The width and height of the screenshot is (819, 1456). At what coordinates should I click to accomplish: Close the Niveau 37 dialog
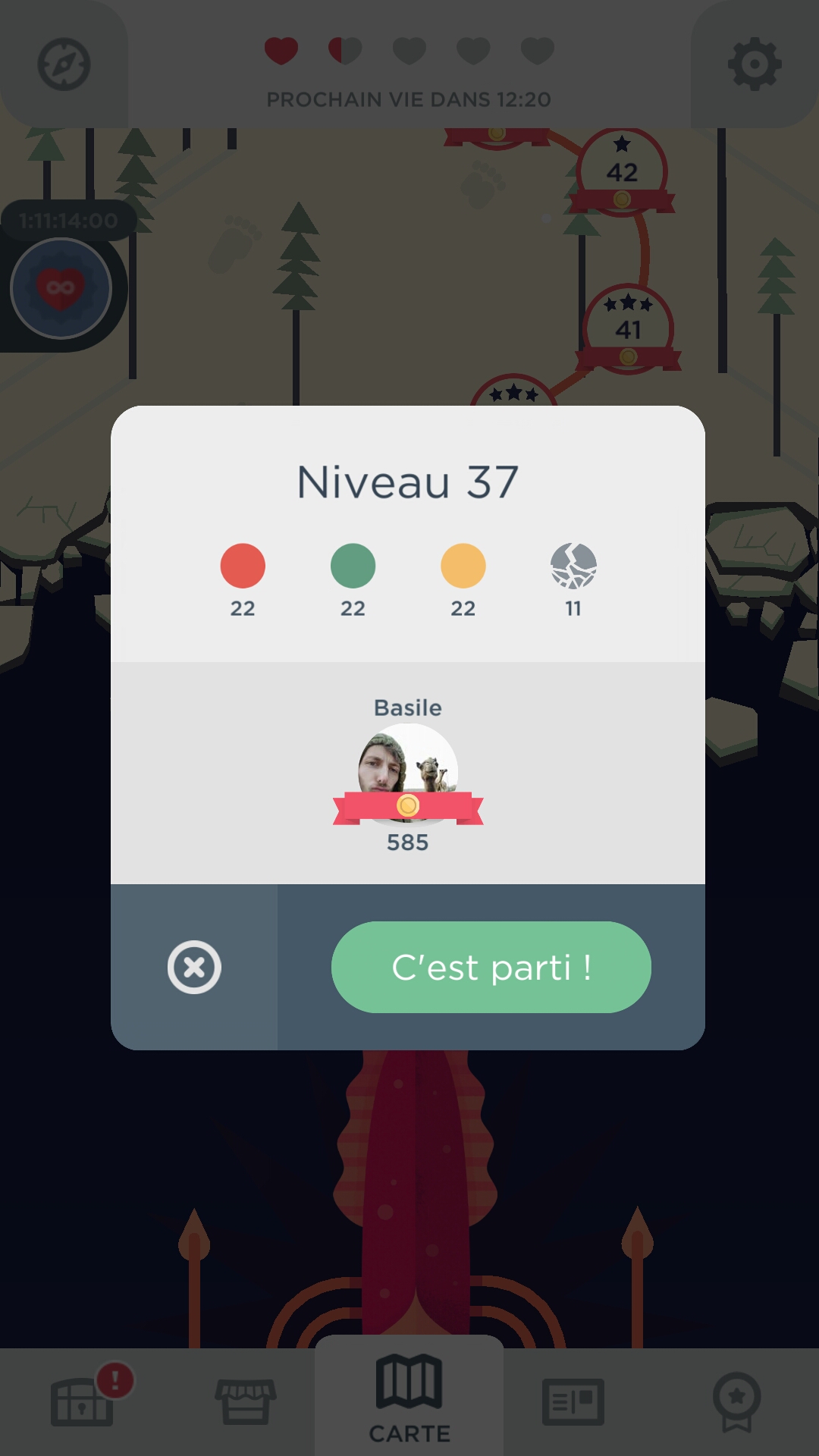point(194,967)
